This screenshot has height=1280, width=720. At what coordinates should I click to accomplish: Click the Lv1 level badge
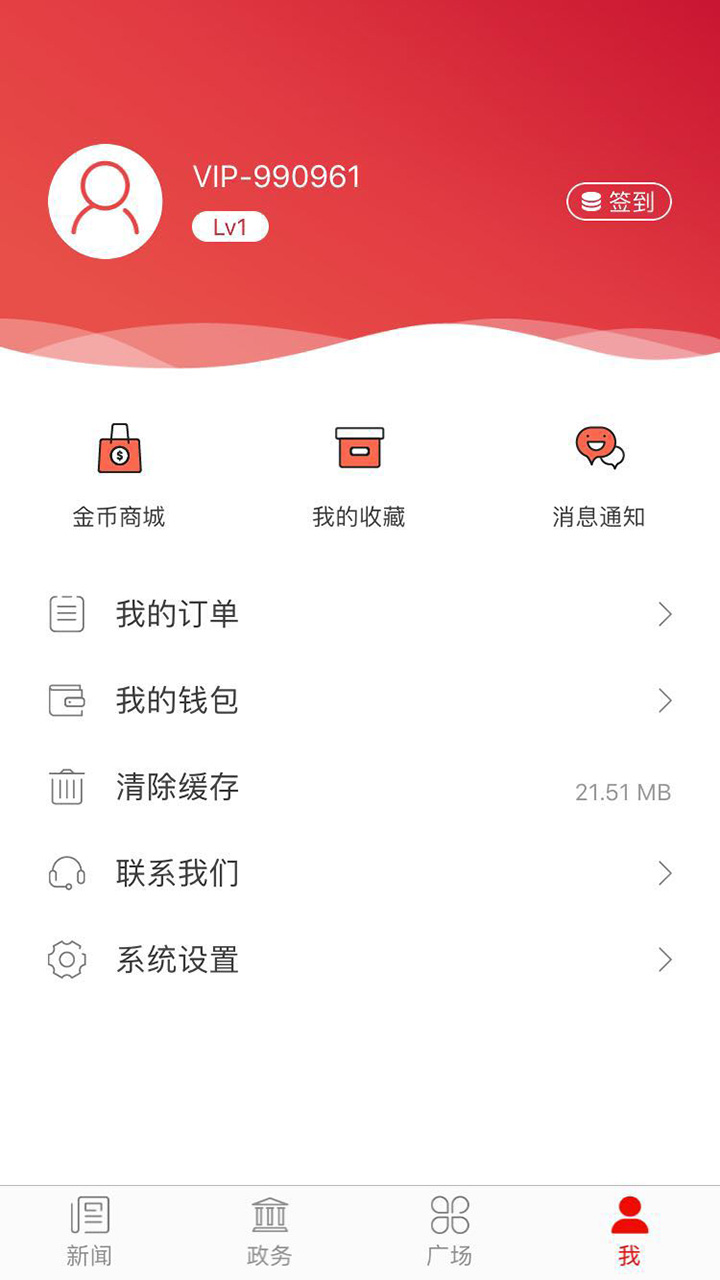coord(229,226)
